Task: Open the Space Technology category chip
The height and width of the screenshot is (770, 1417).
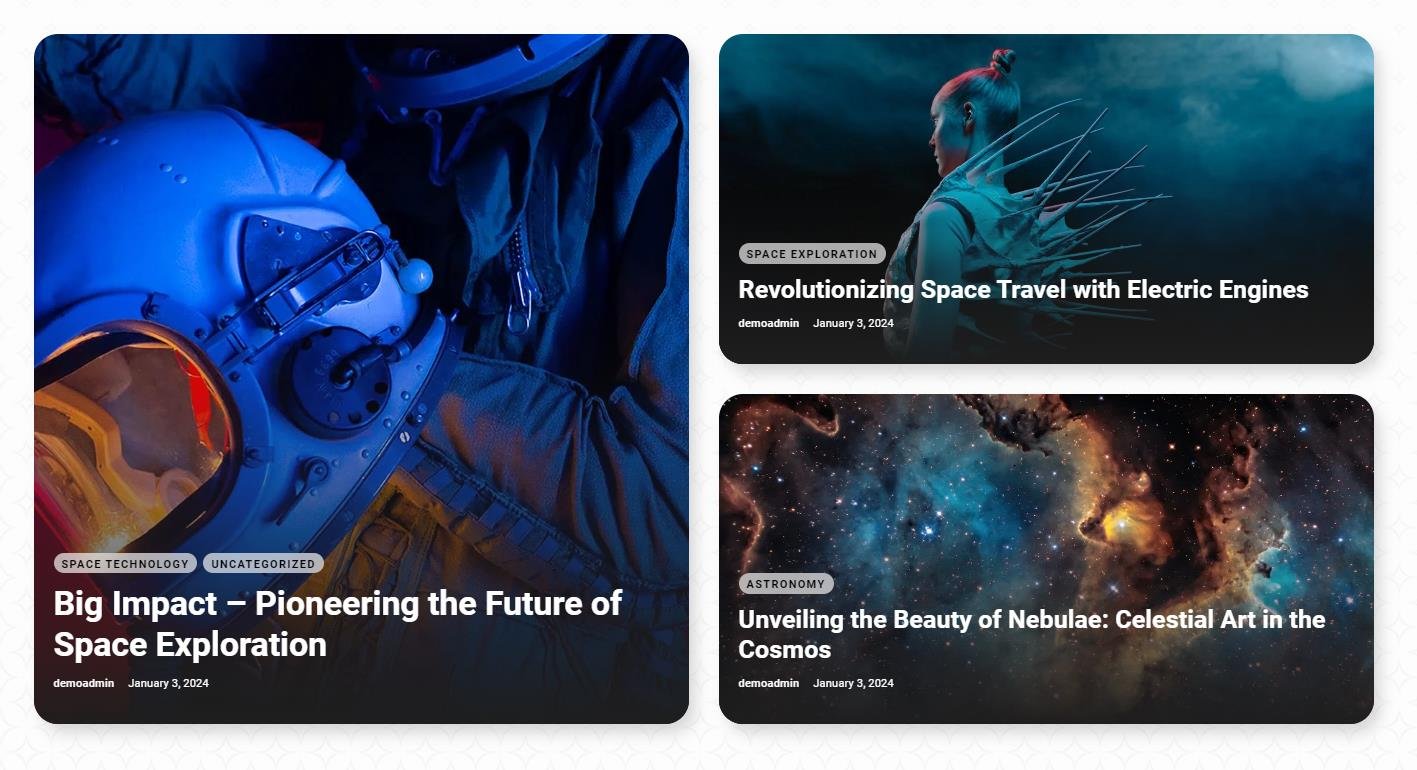Action: point(125,564)
